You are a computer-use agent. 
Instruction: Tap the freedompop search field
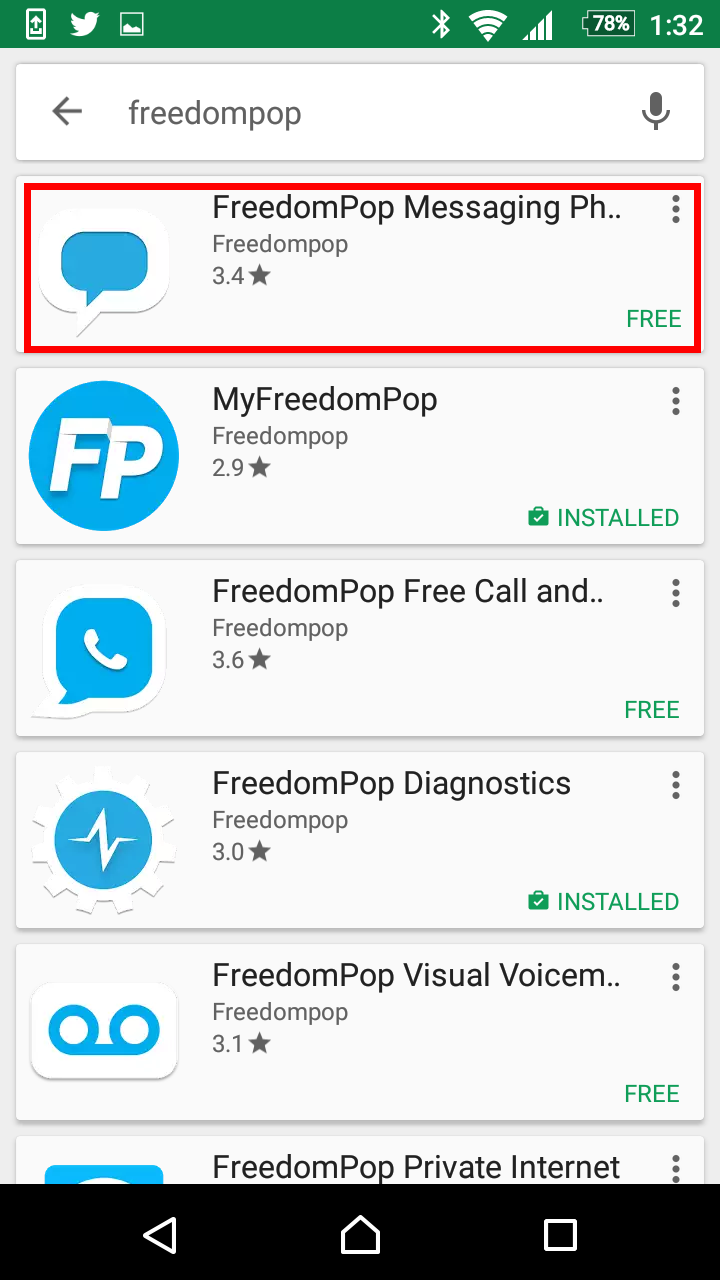[360, 113]
